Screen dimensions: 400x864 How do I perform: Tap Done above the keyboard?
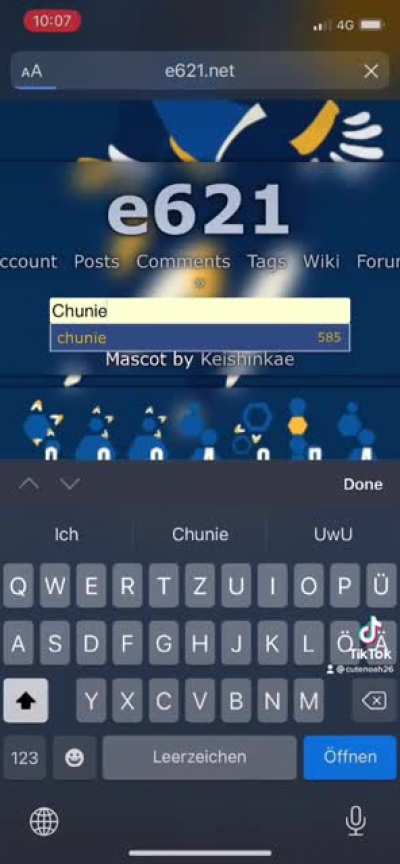coord(363,484)
